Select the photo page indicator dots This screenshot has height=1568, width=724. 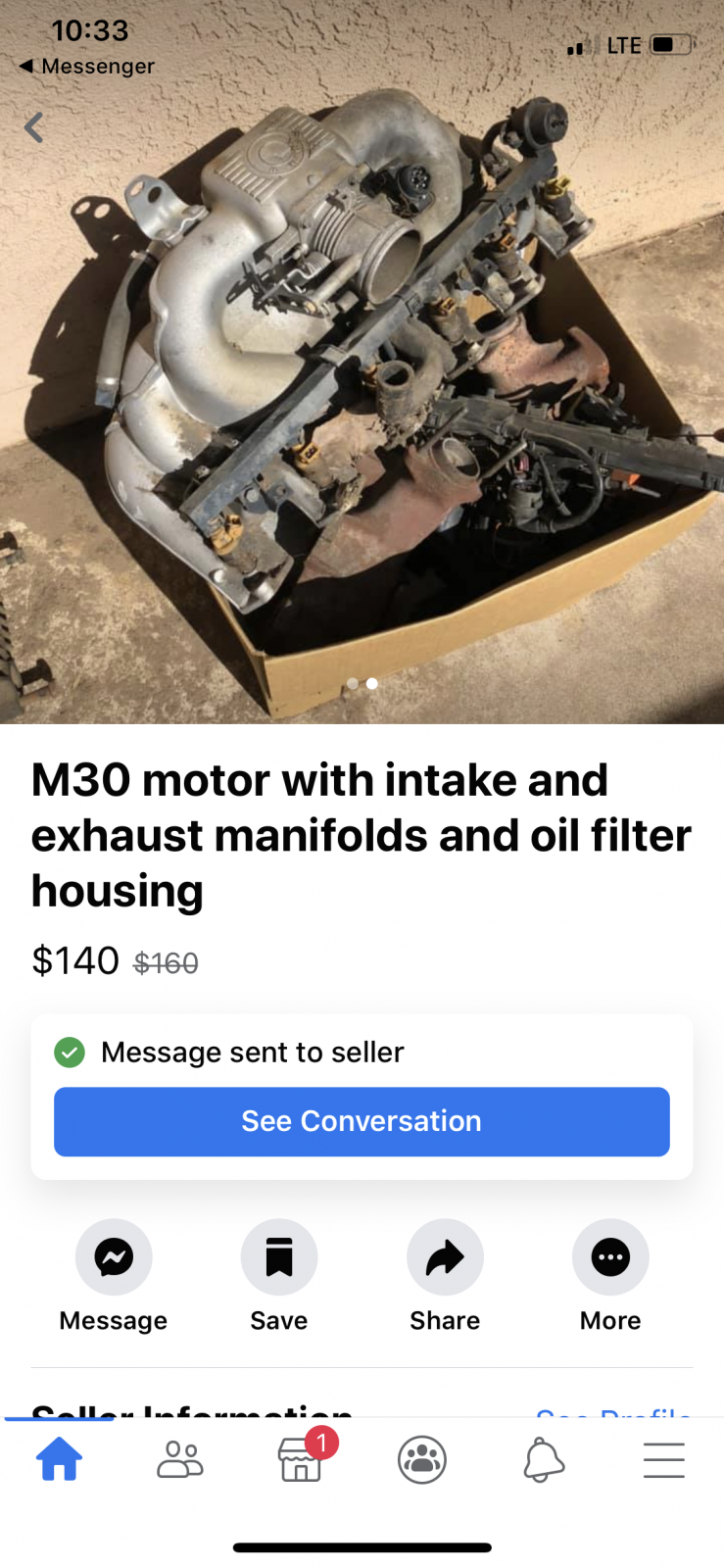pyautogui.click(x=362, y=684)
